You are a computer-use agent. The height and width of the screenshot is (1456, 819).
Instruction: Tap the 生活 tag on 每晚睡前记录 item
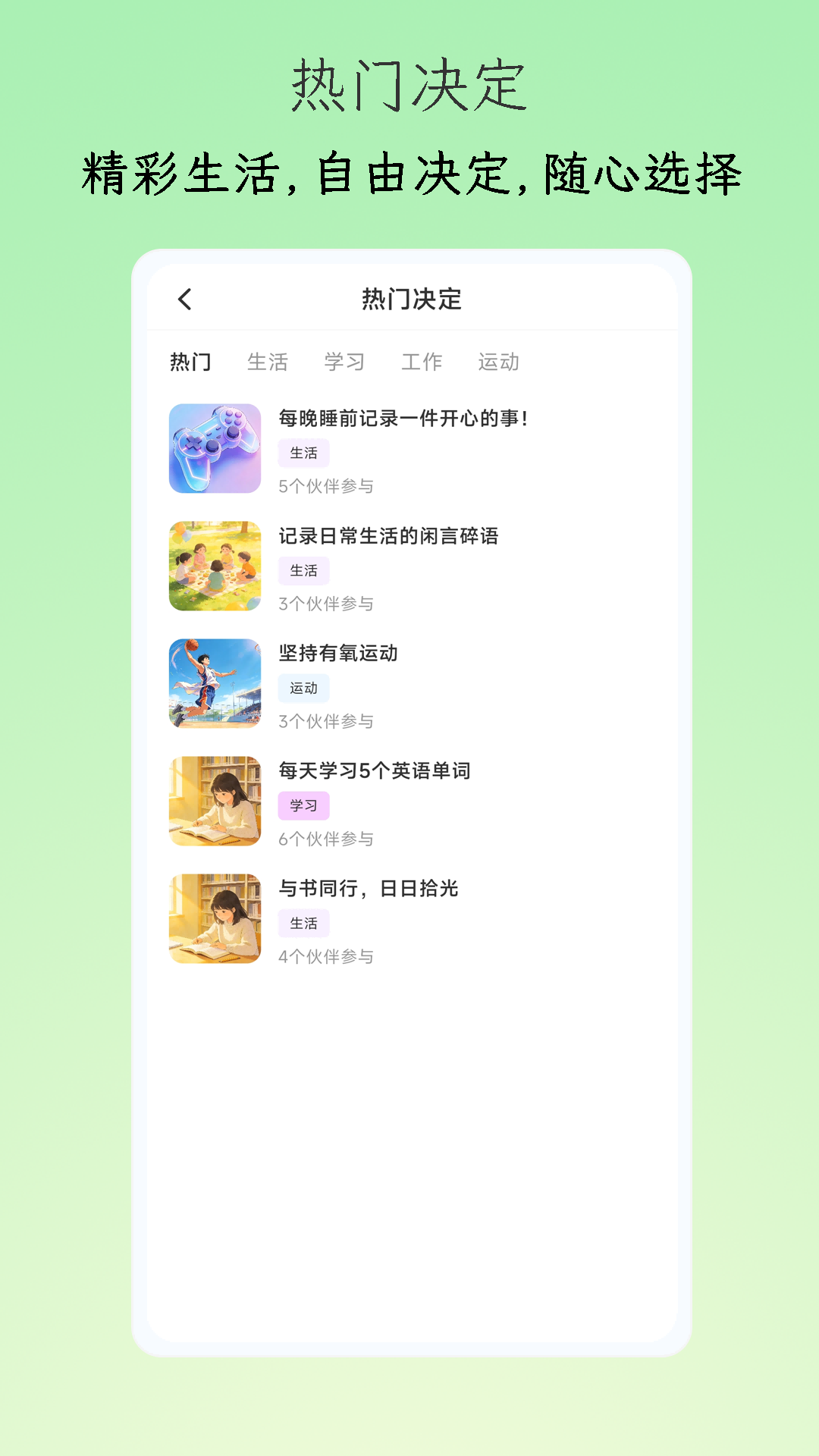pos(304,453)
